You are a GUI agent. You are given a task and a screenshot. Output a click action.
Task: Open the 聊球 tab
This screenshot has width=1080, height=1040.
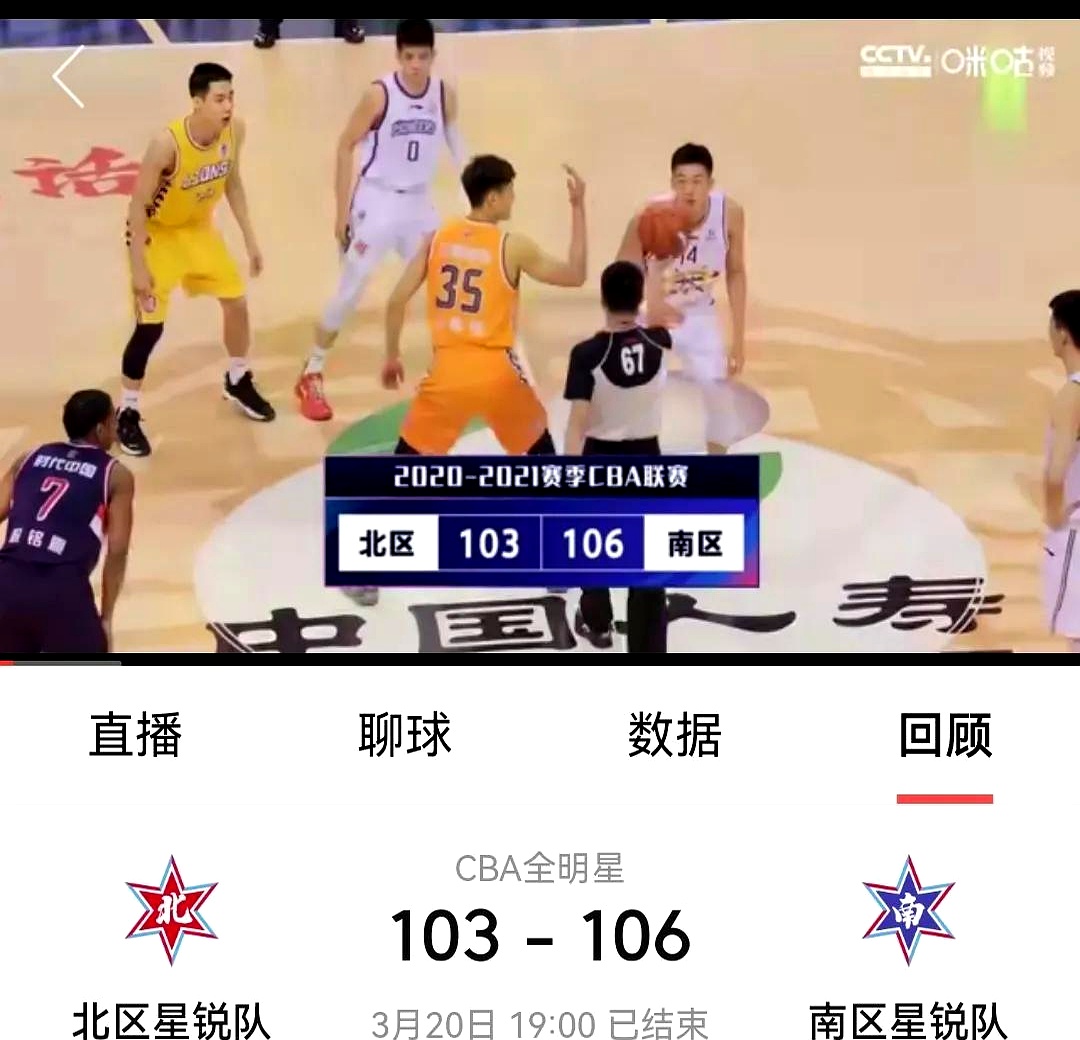405,735
